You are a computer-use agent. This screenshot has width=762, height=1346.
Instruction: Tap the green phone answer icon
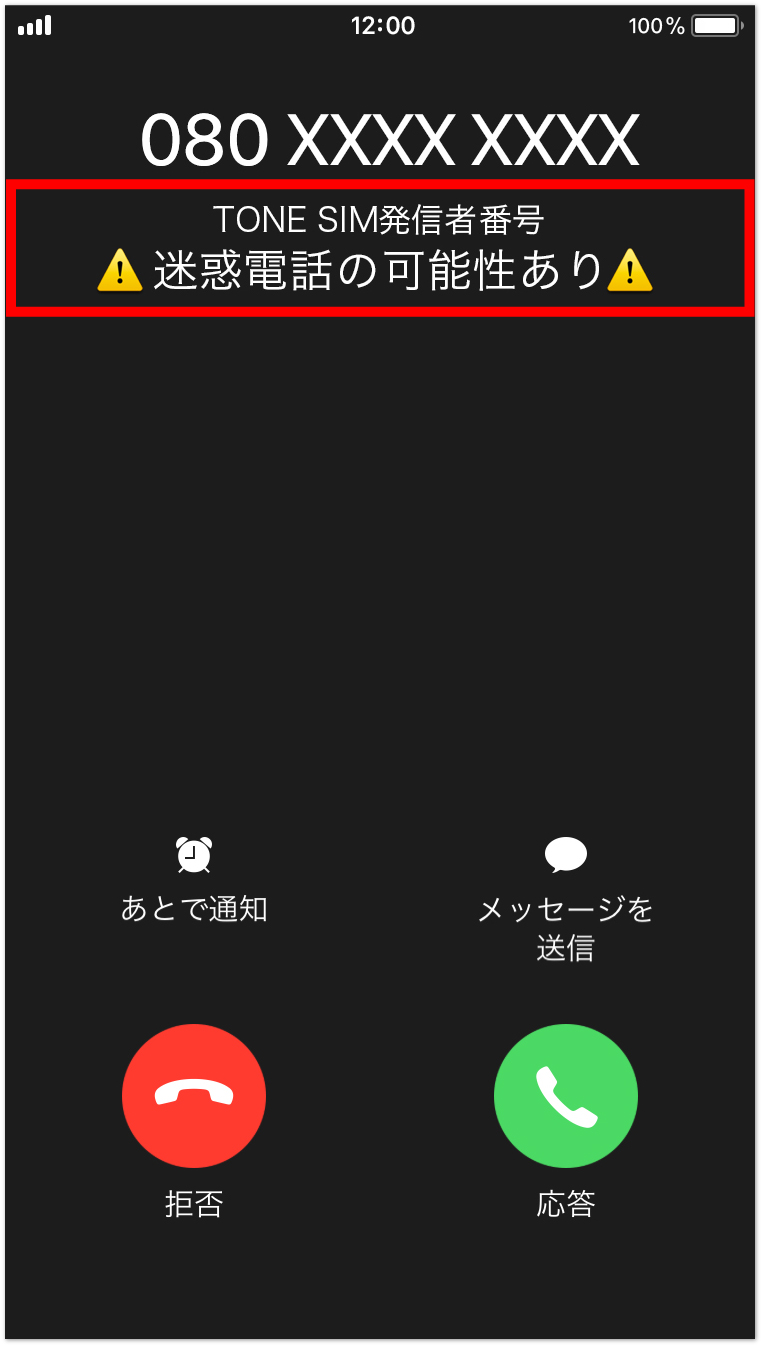click(x=565, y=1096)
